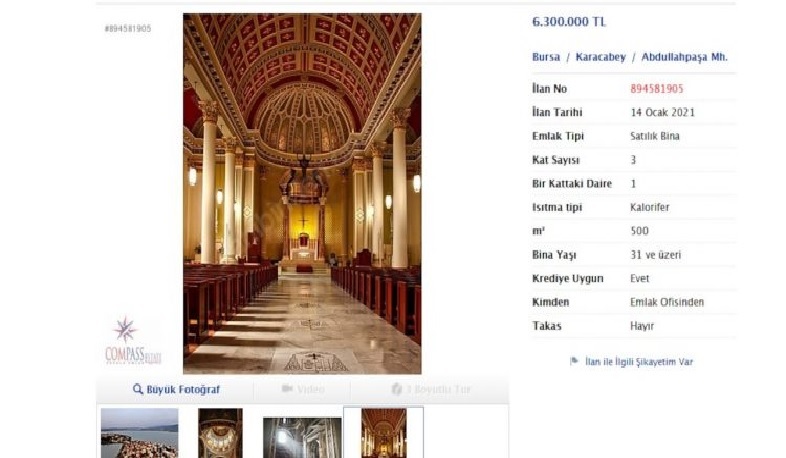Go to Abdullahpaşa Mh. listings

pos(685,57)
